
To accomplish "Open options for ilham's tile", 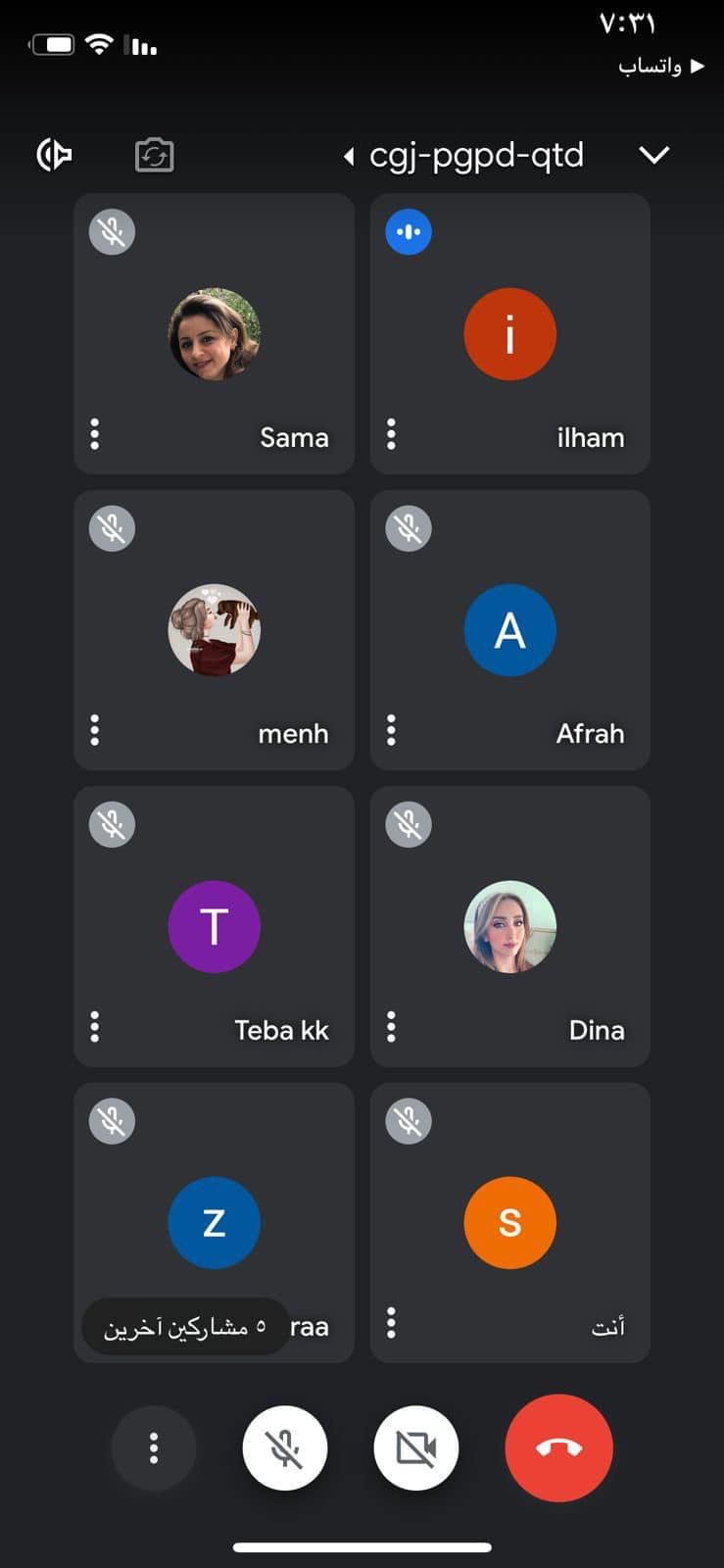I will (391, 434).
